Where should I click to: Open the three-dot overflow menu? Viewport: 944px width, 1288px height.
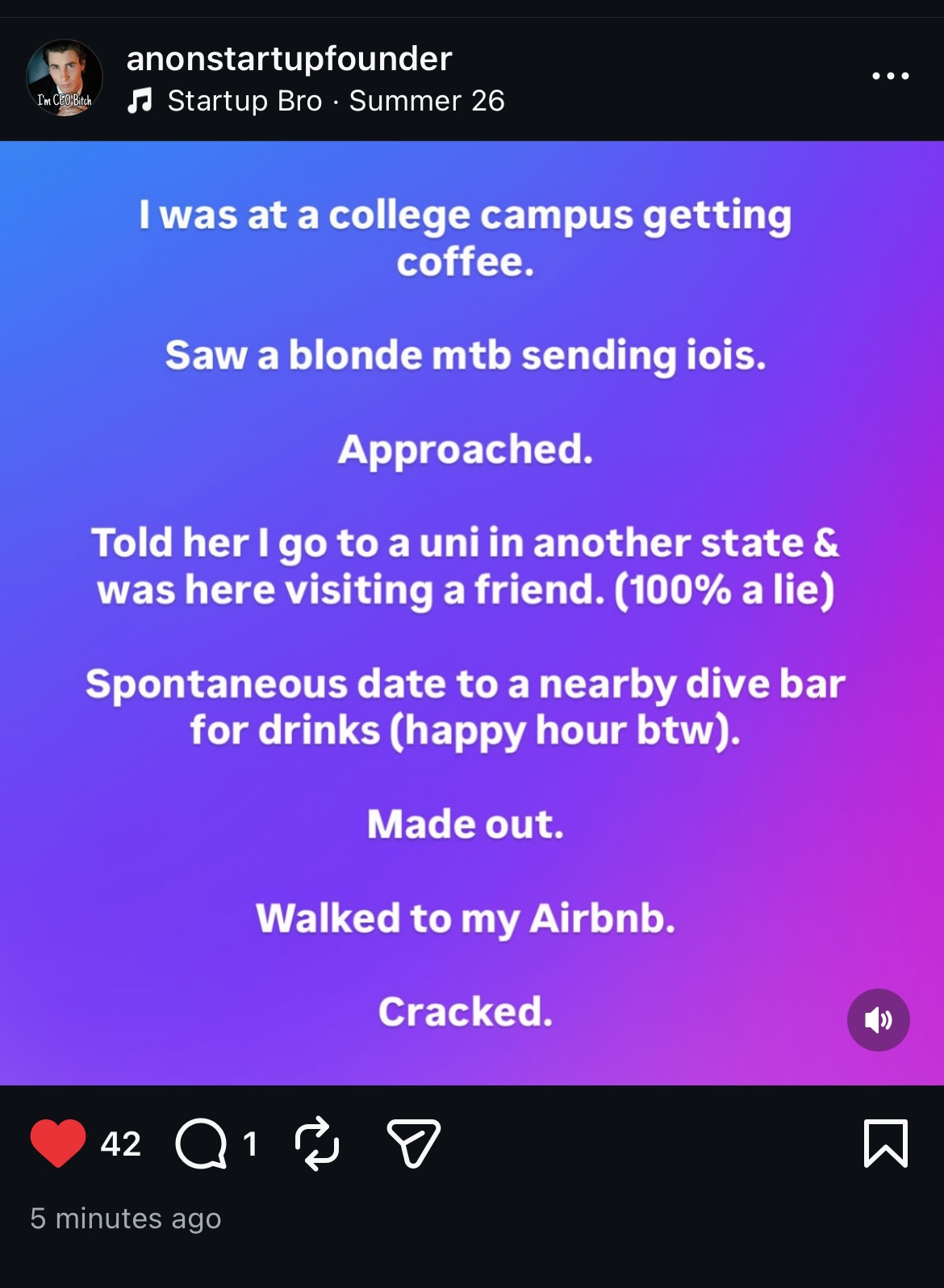pyautogui.click(x=890, y=76)
